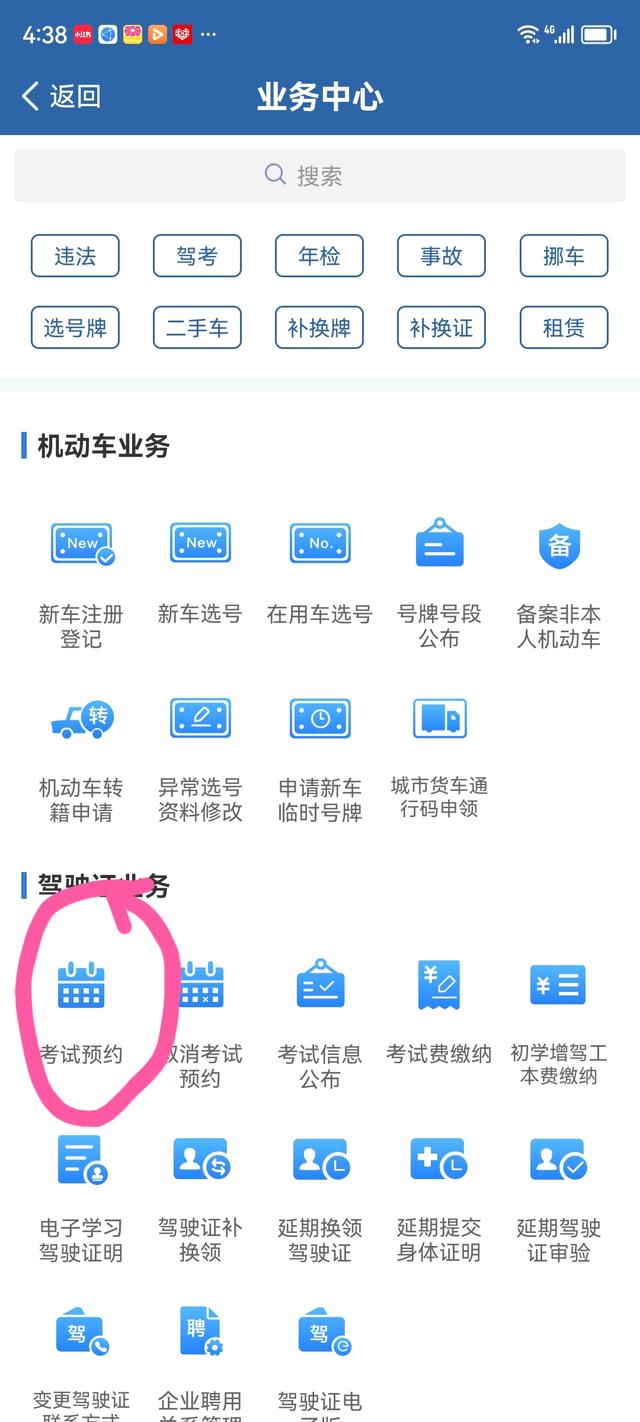
Task: Open 驾驶证补换领 service
Action: 200,1195
